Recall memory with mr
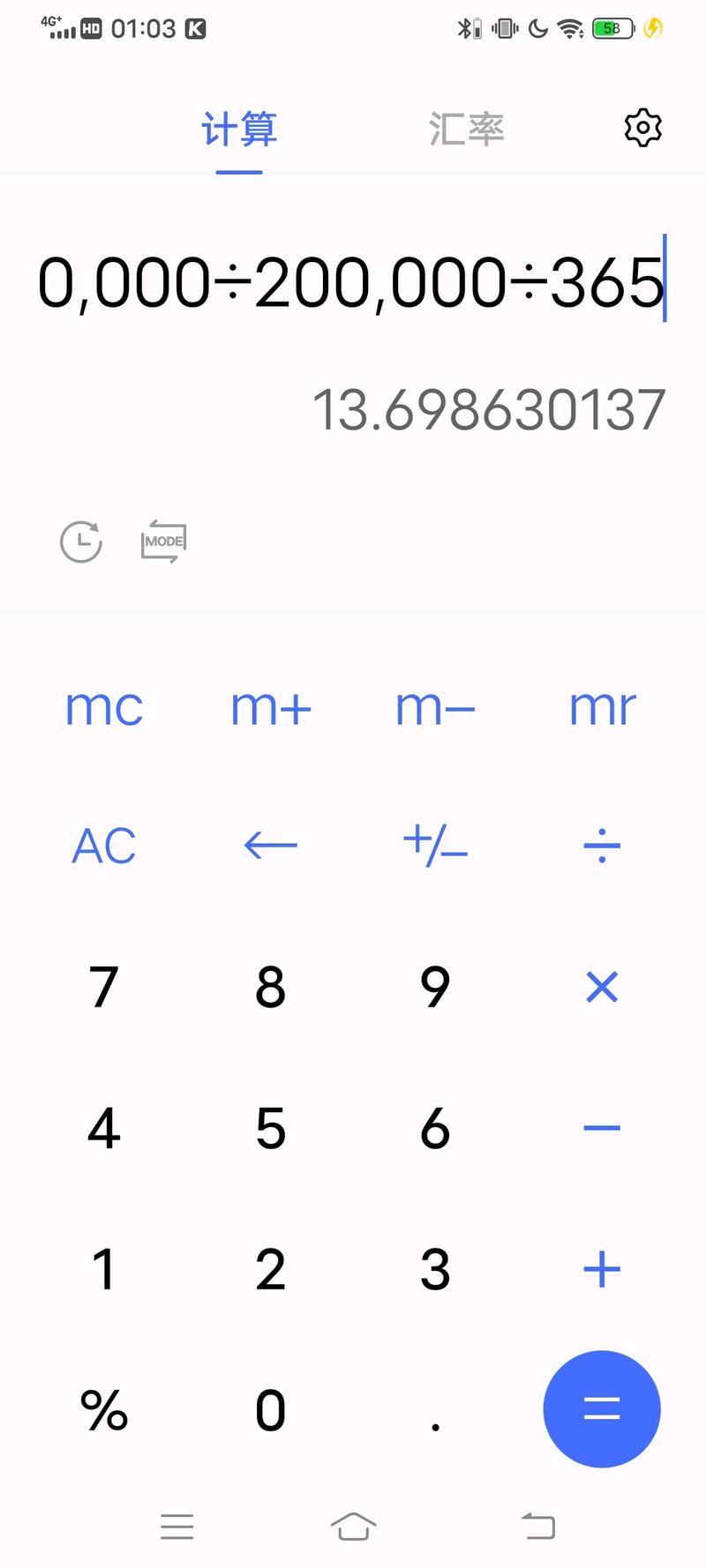Viewport: 706px width, 1568px height. tap(602, 707)
